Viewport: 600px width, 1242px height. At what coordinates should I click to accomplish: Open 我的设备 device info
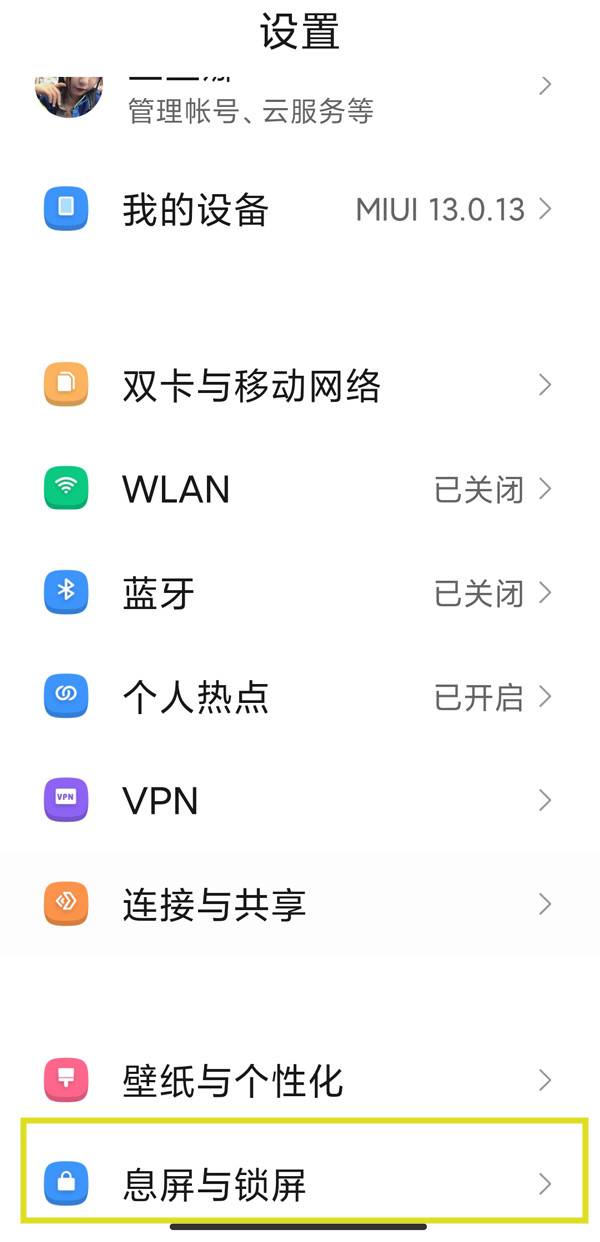pos(300,210)
